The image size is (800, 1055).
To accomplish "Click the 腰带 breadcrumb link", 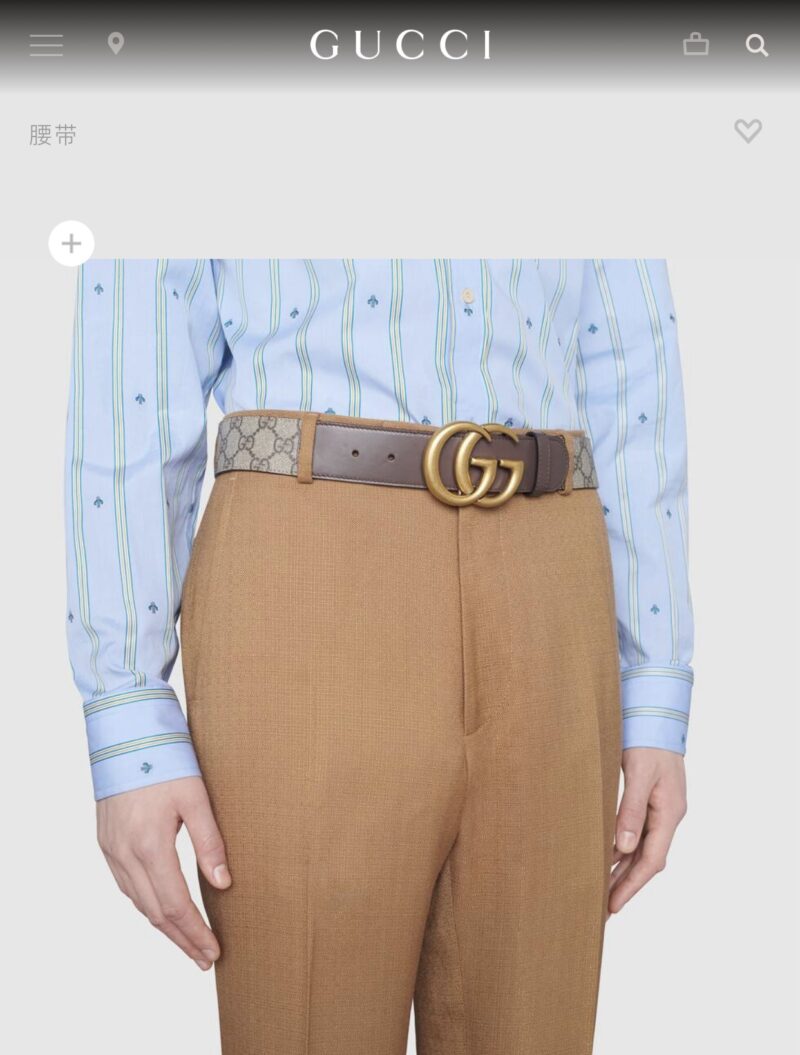I will 52,131.
